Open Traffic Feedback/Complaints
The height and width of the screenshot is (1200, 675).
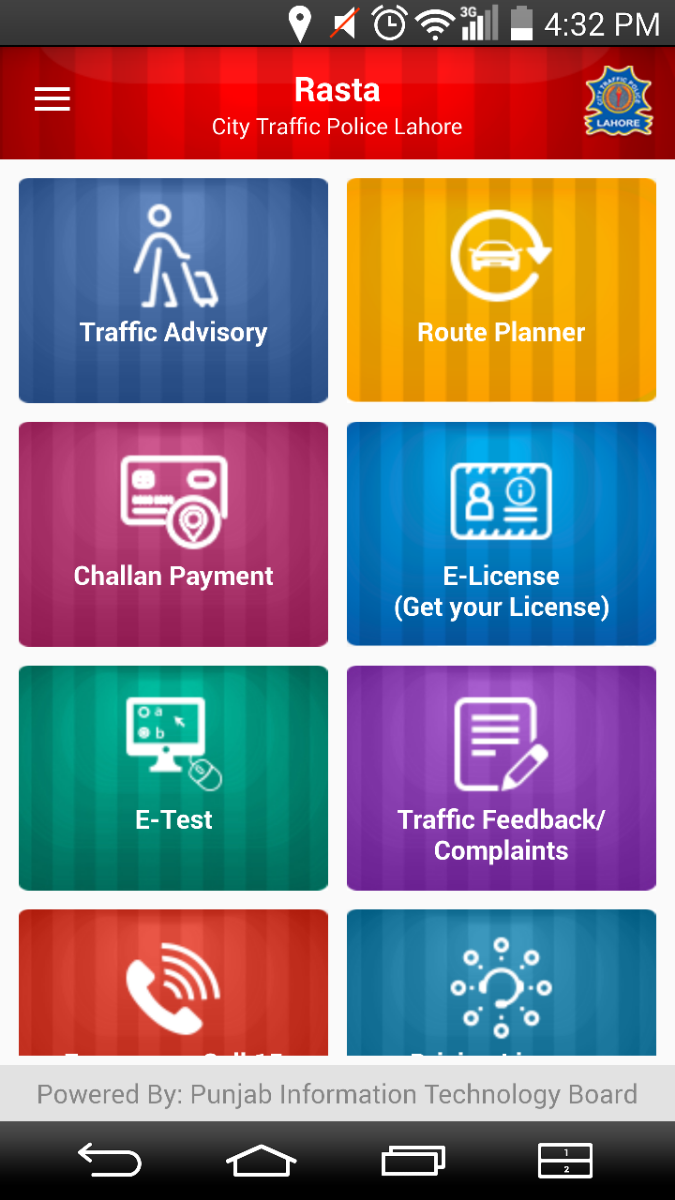click(501, 778)
